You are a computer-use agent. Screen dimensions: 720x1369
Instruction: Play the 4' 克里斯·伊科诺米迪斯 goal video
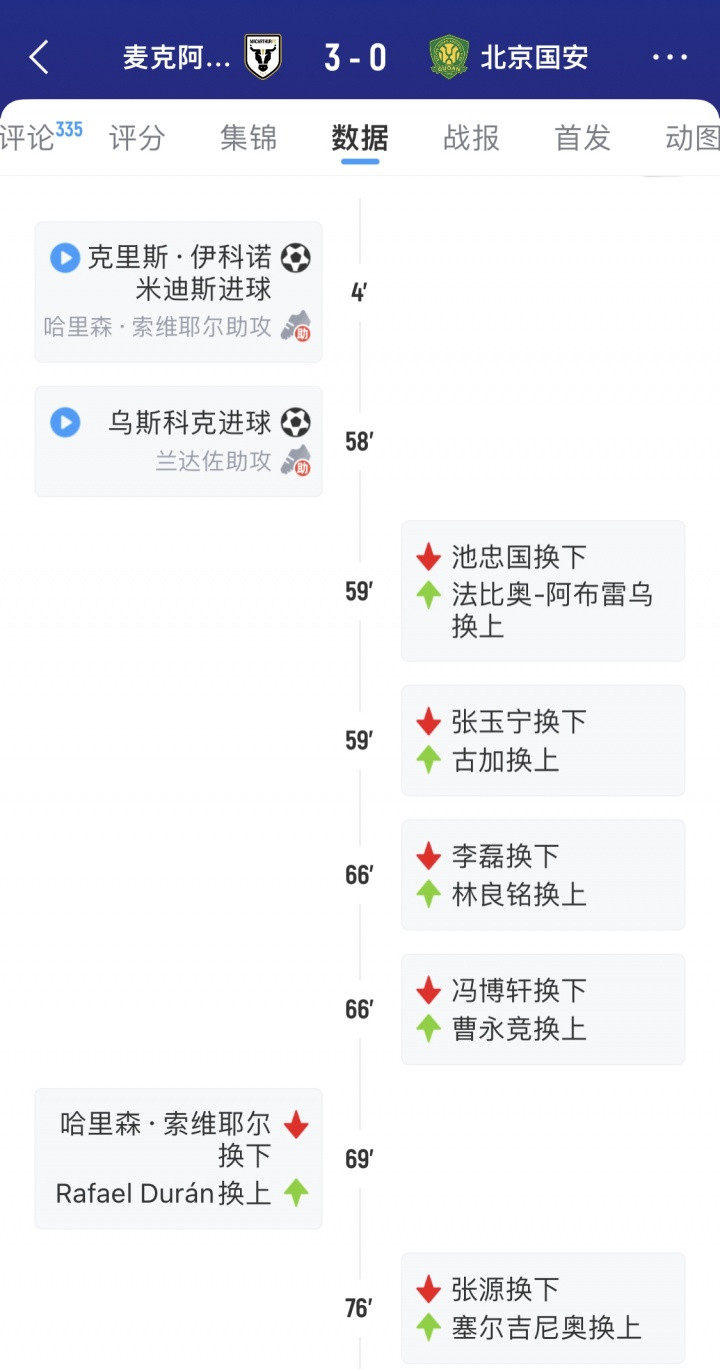(65, 258)
